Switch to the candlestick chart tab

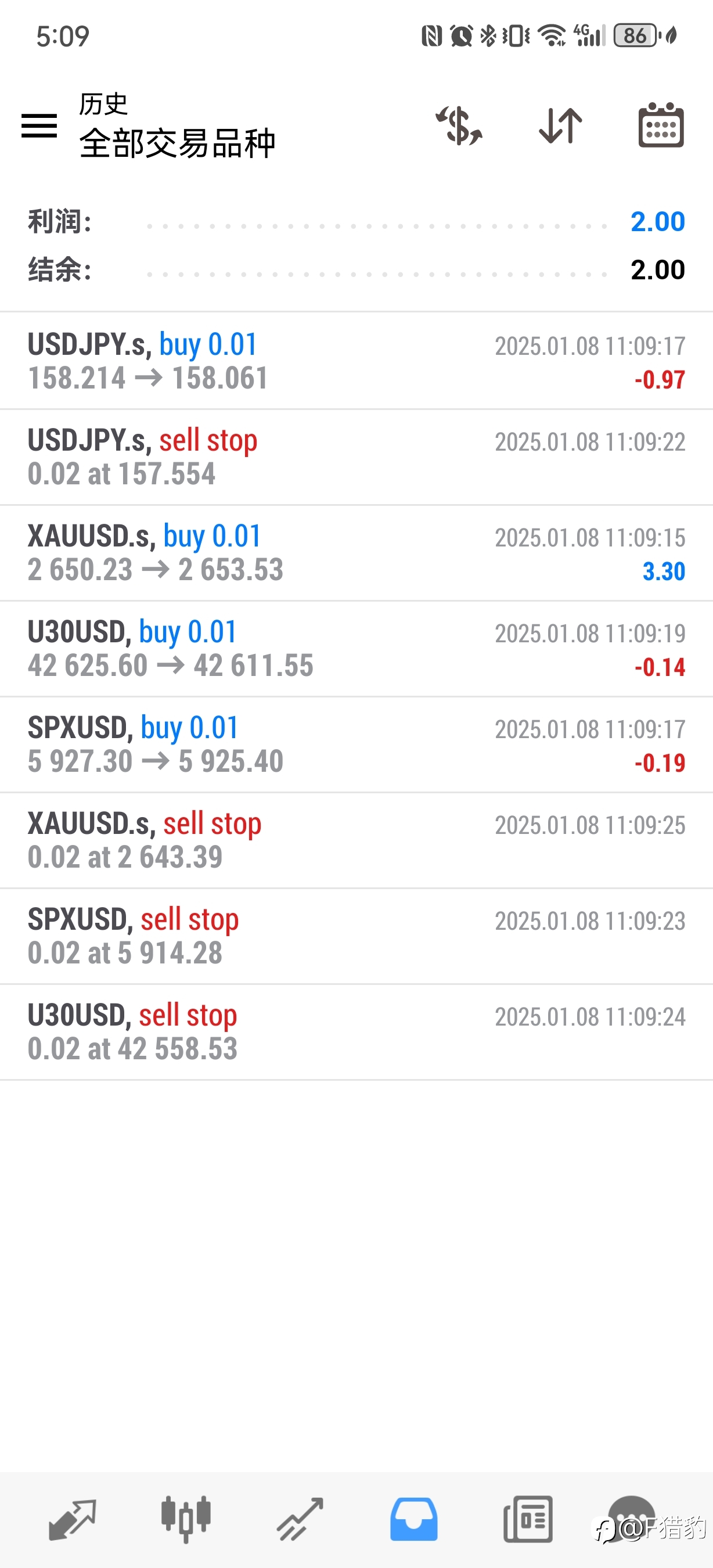[186, 1520]
